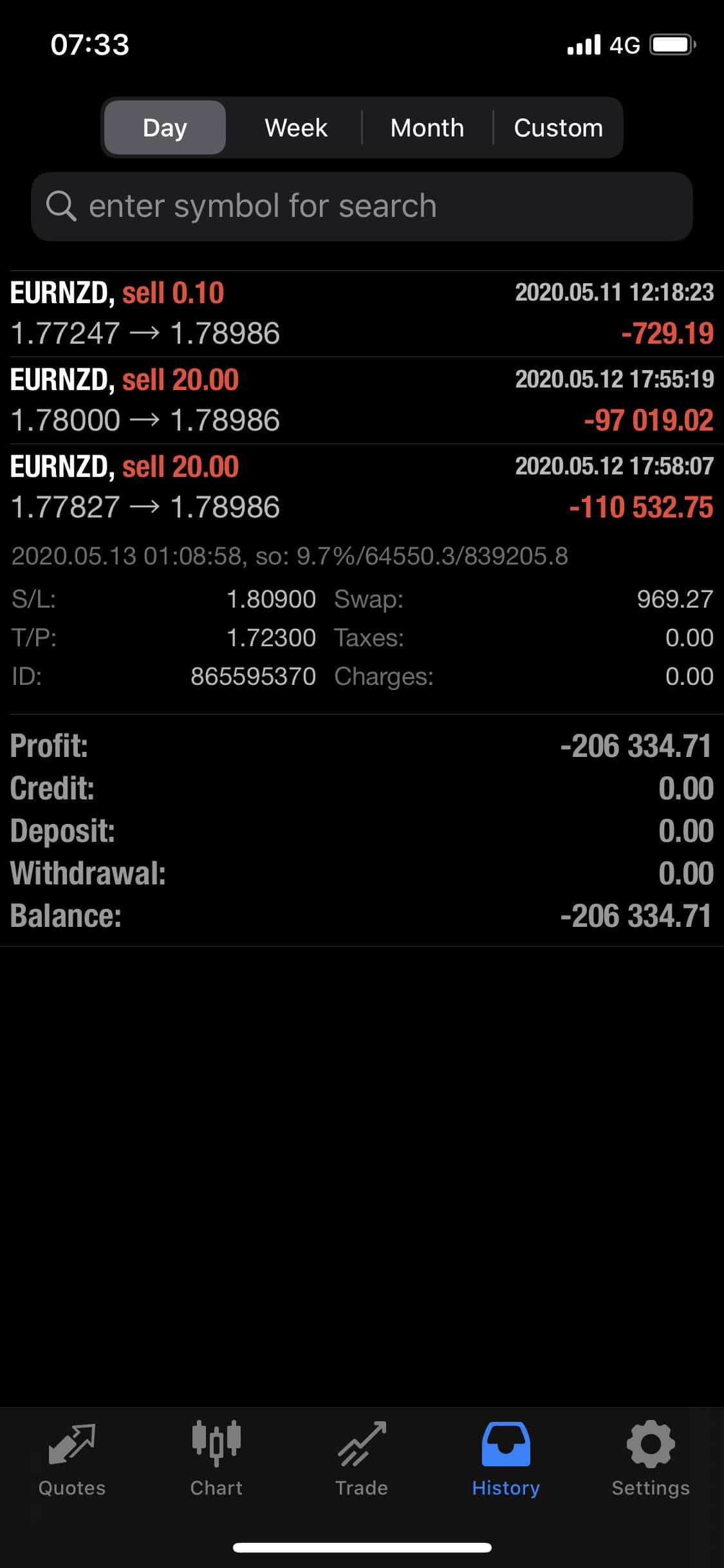Open the EURNZD trade with -97 019.02 loss
Image resolution: width=724 pixels, height=1568 pixels.
pos(362,400)
